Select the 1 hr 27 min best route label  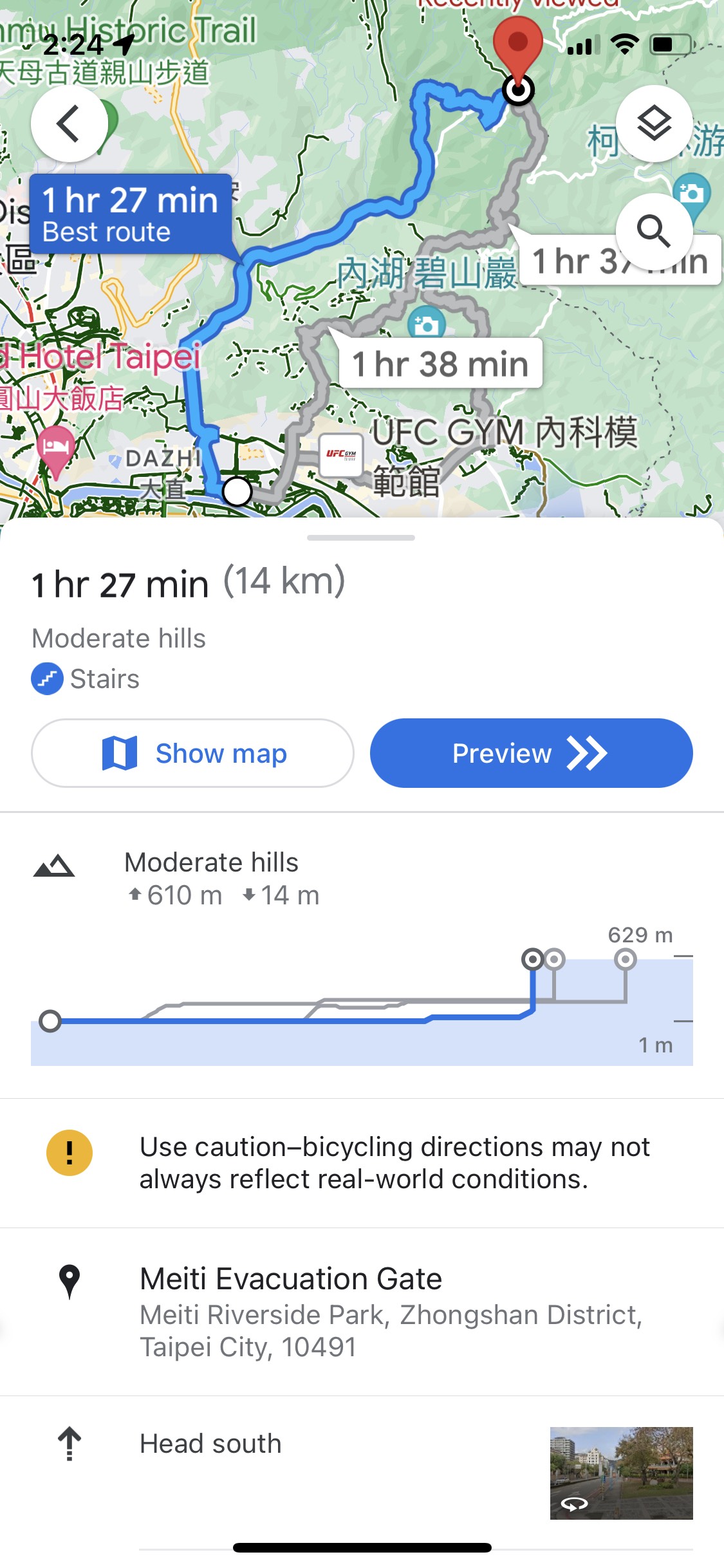pos(131,214)
